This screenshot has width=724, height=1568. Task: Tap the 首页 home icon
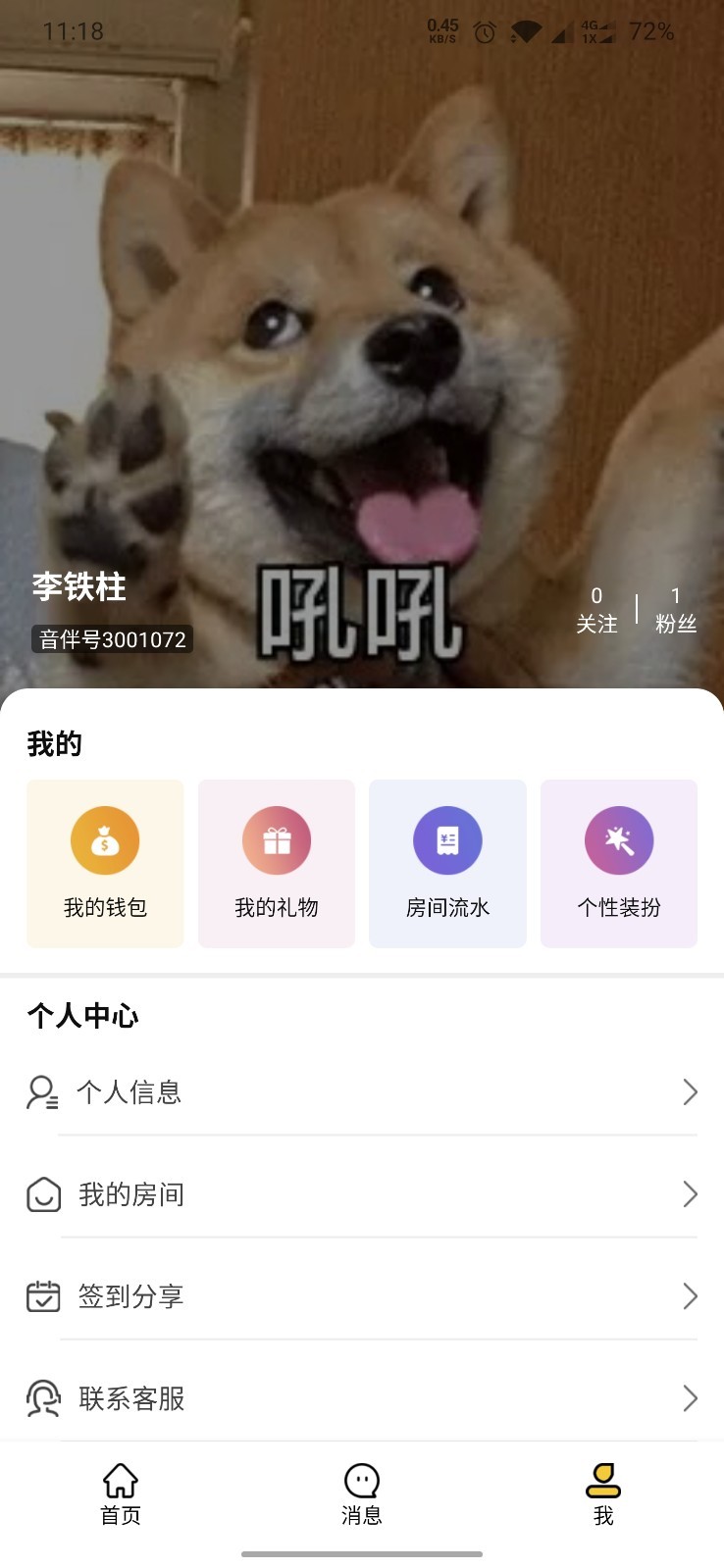coord(121,1481)
